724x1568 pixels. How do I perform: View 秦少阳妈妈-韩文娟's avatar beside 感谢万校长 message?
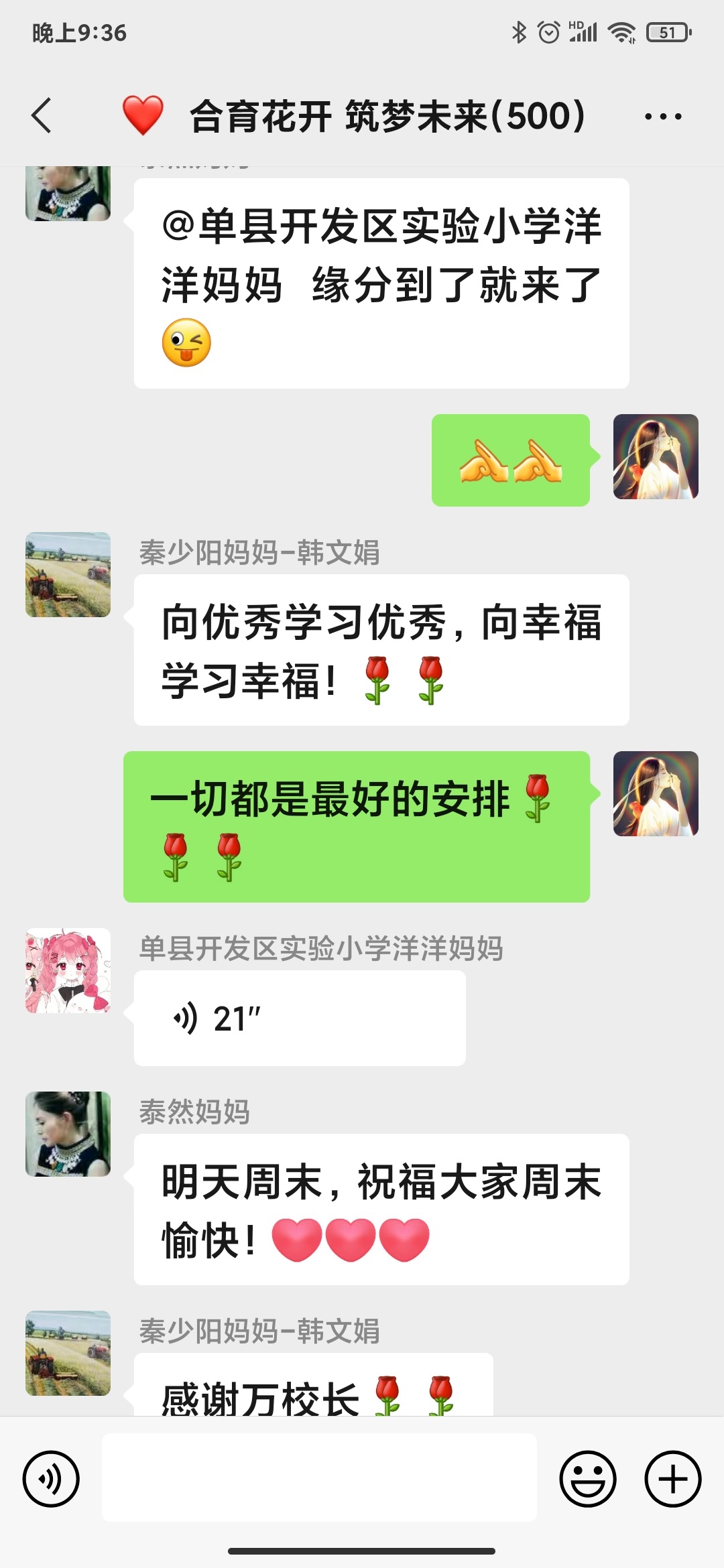tap(68, 1353)
